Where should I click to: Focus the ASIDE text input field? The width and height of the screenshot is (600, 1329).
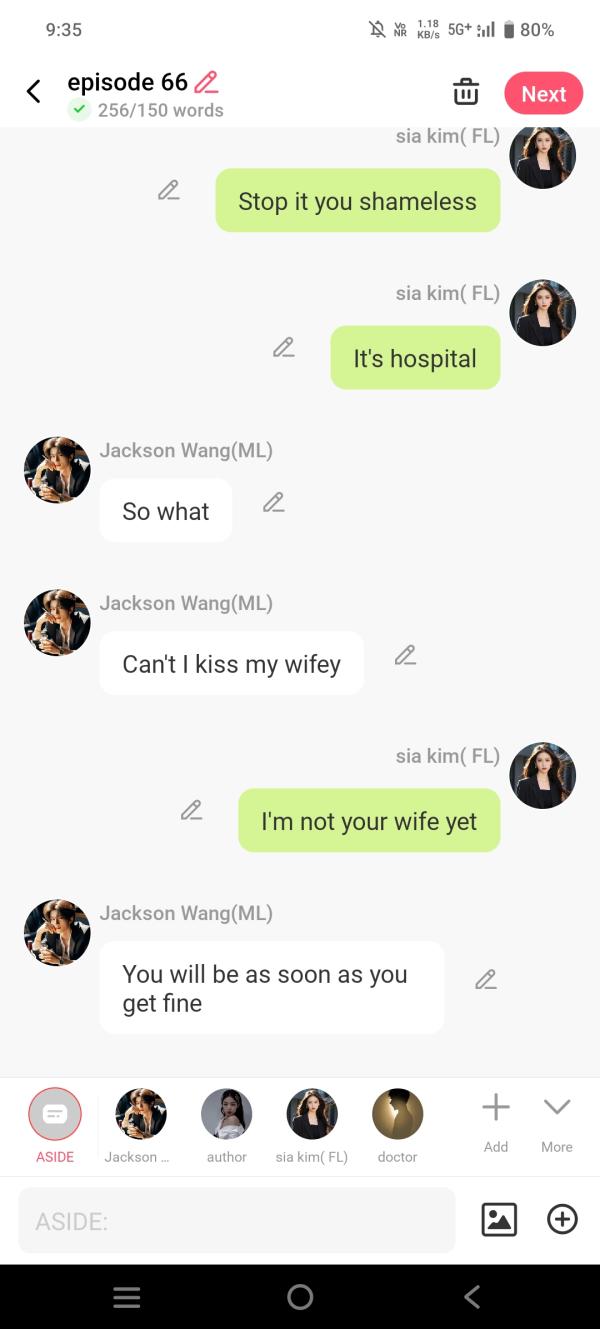click(237, 1220)
